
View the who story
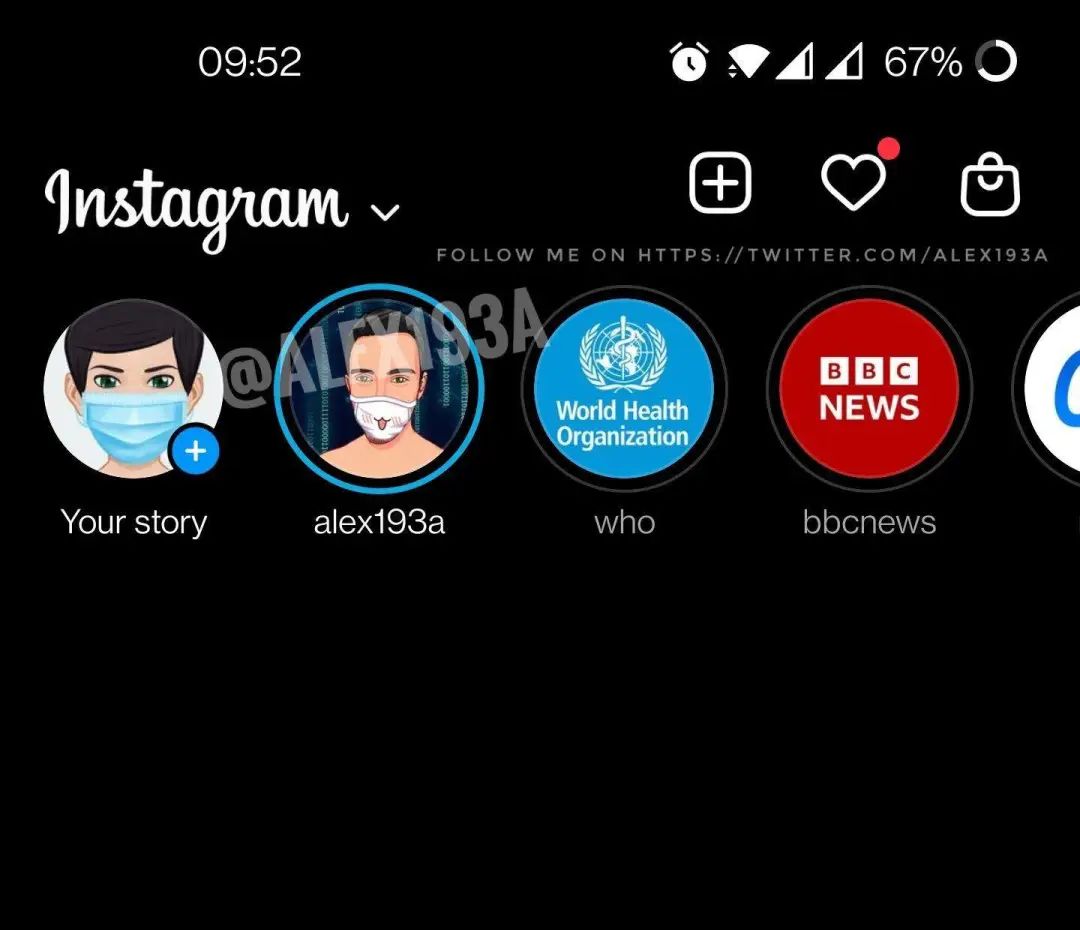[x=623, y=390]
